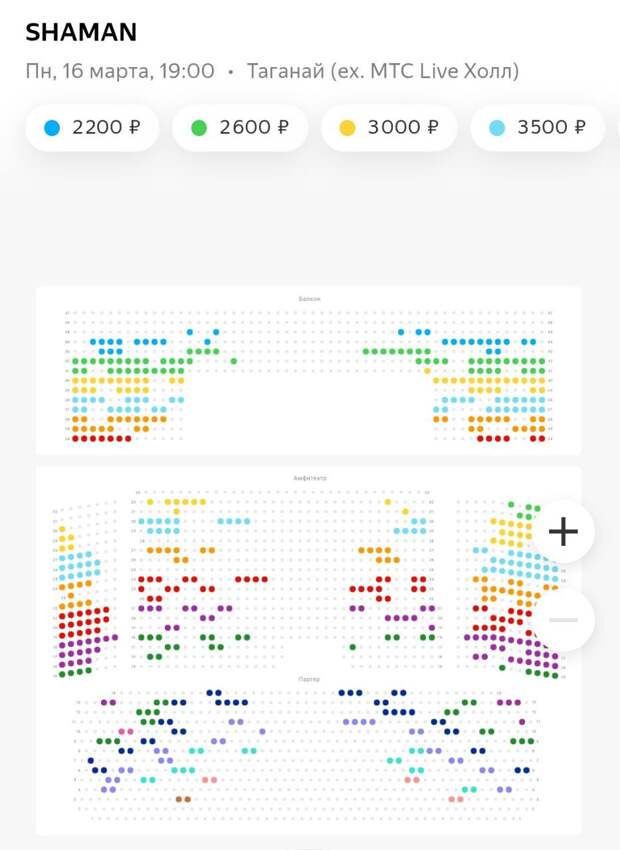The width and height of the screenshot is (620, 850).
Task: Choose the 3500 ₽ price filter
Action: (538, 128)
